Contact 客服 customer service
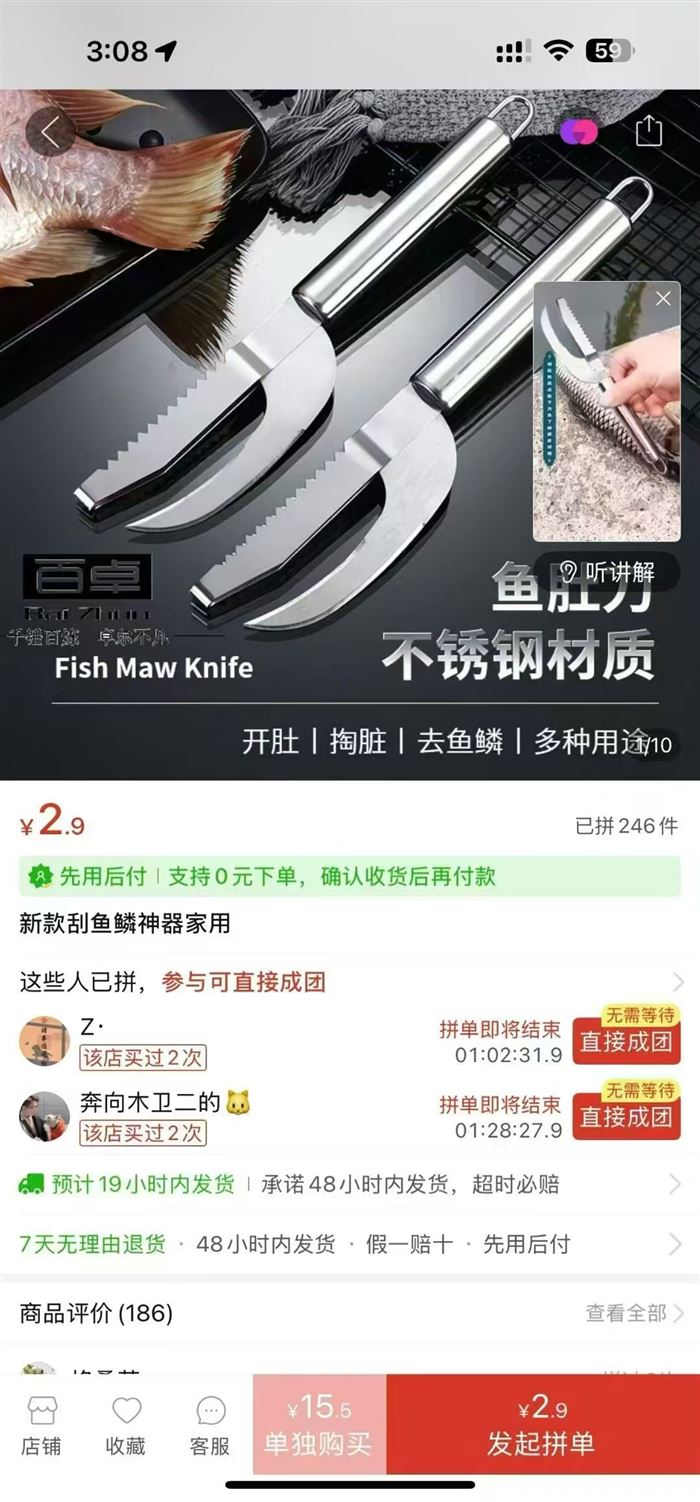This screenshot has width=700, height=1502. pyautogui.click(x=210, y=1427)
